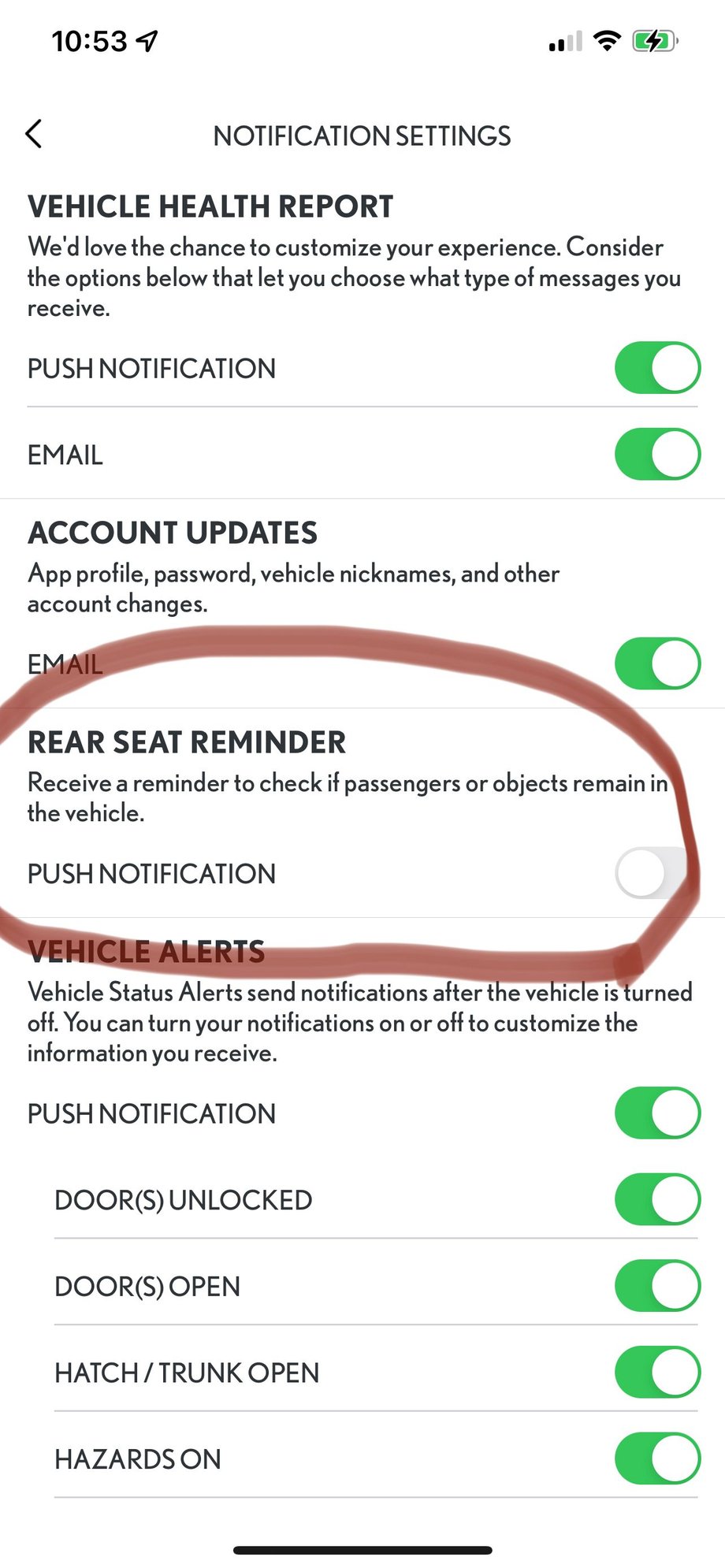Screen dimensions: 725x1568
Task: Turn off Hatch / Trunk Open notifications
Action: [x=657, y=1372]
